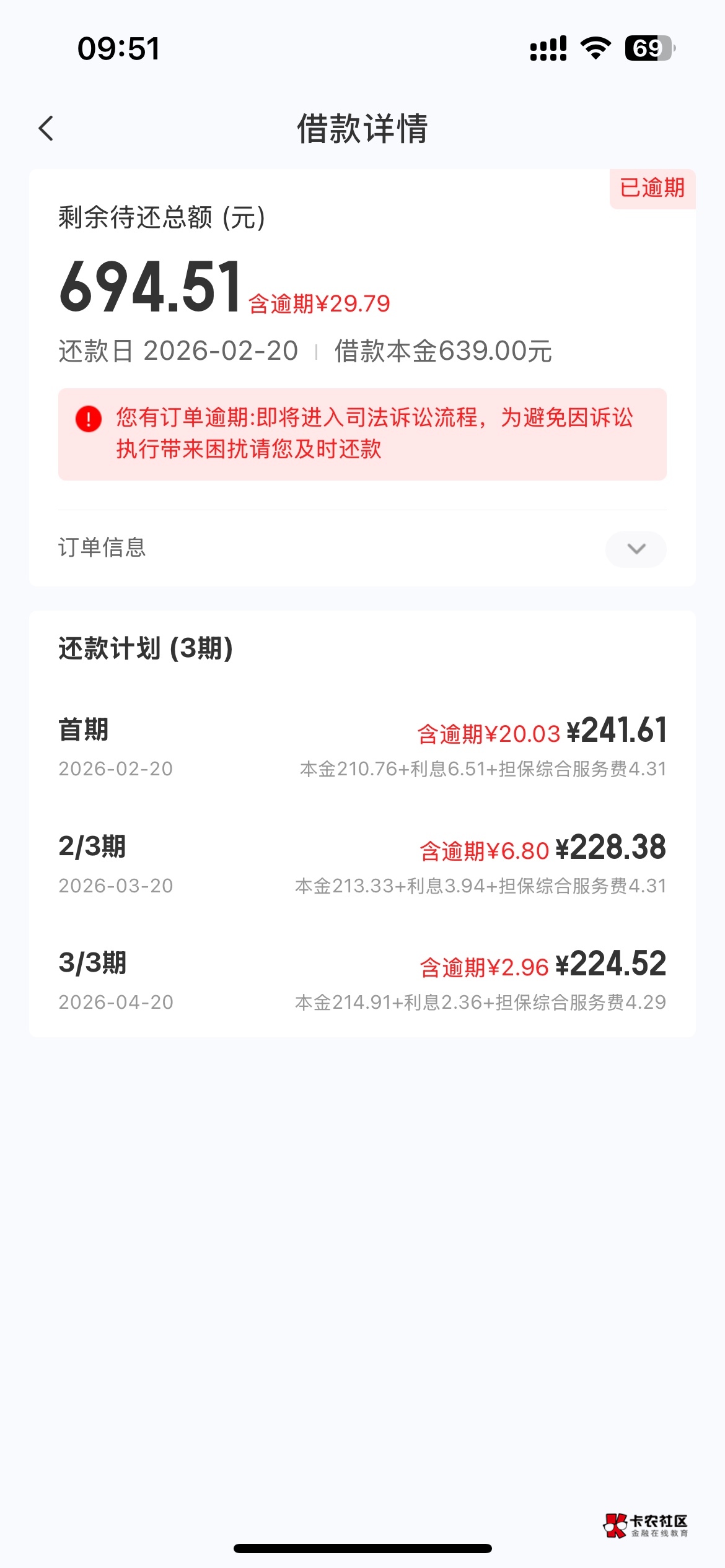
Task: Expand the 订单信息 section
Action: click(x=636, y=549)
